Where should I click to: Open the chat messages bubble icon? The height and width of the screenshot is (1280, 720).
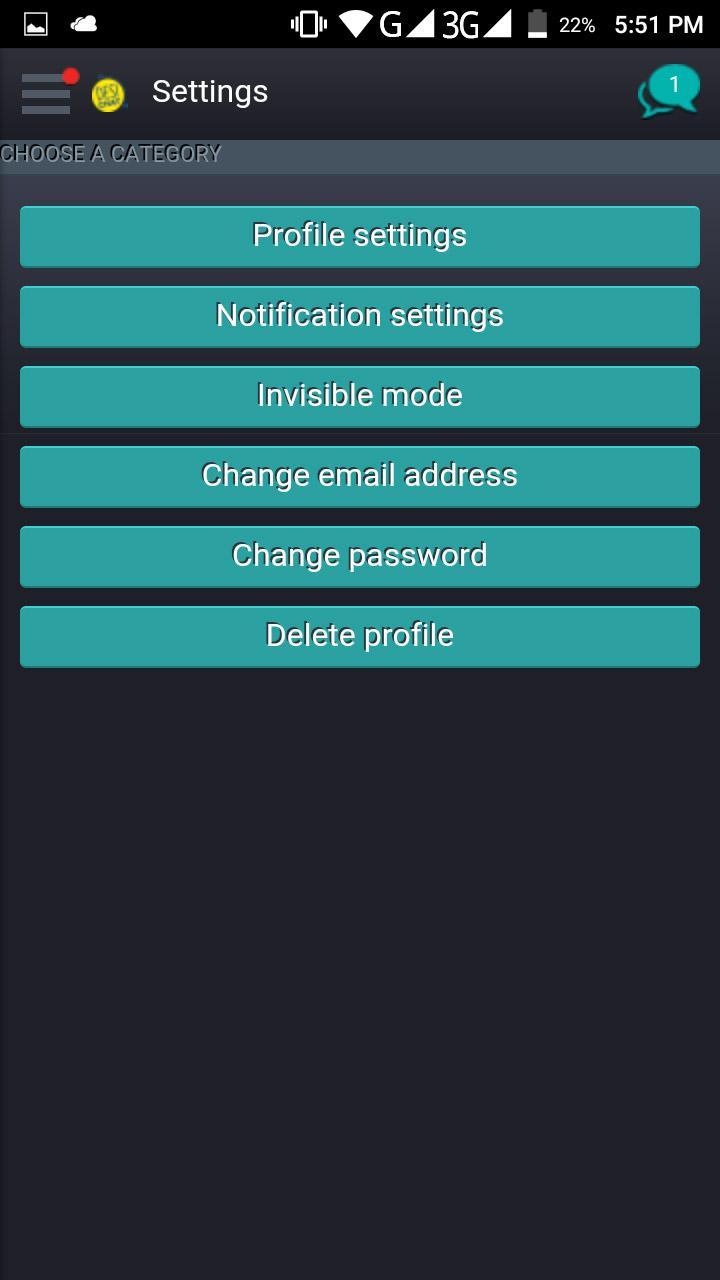pyautogui.click(x=668, y=92)
